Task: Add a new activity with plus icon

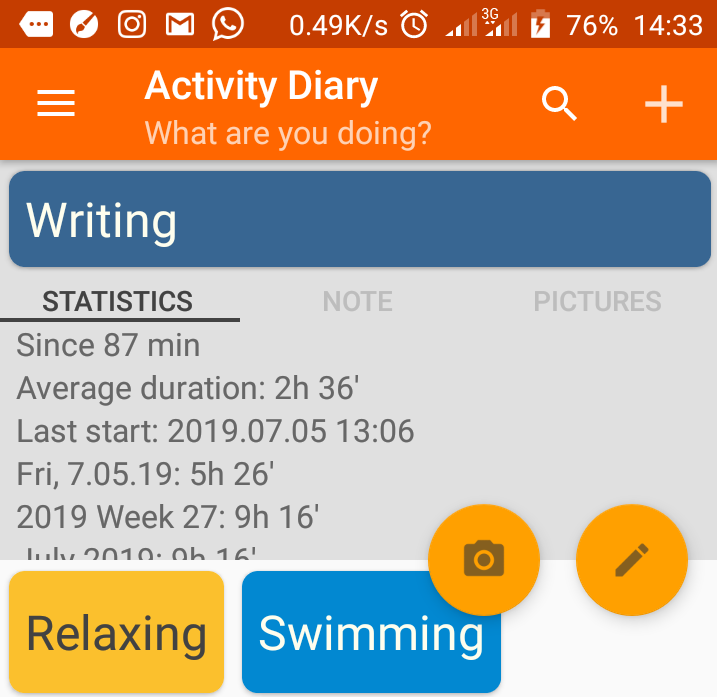Action: pos(664,104)
